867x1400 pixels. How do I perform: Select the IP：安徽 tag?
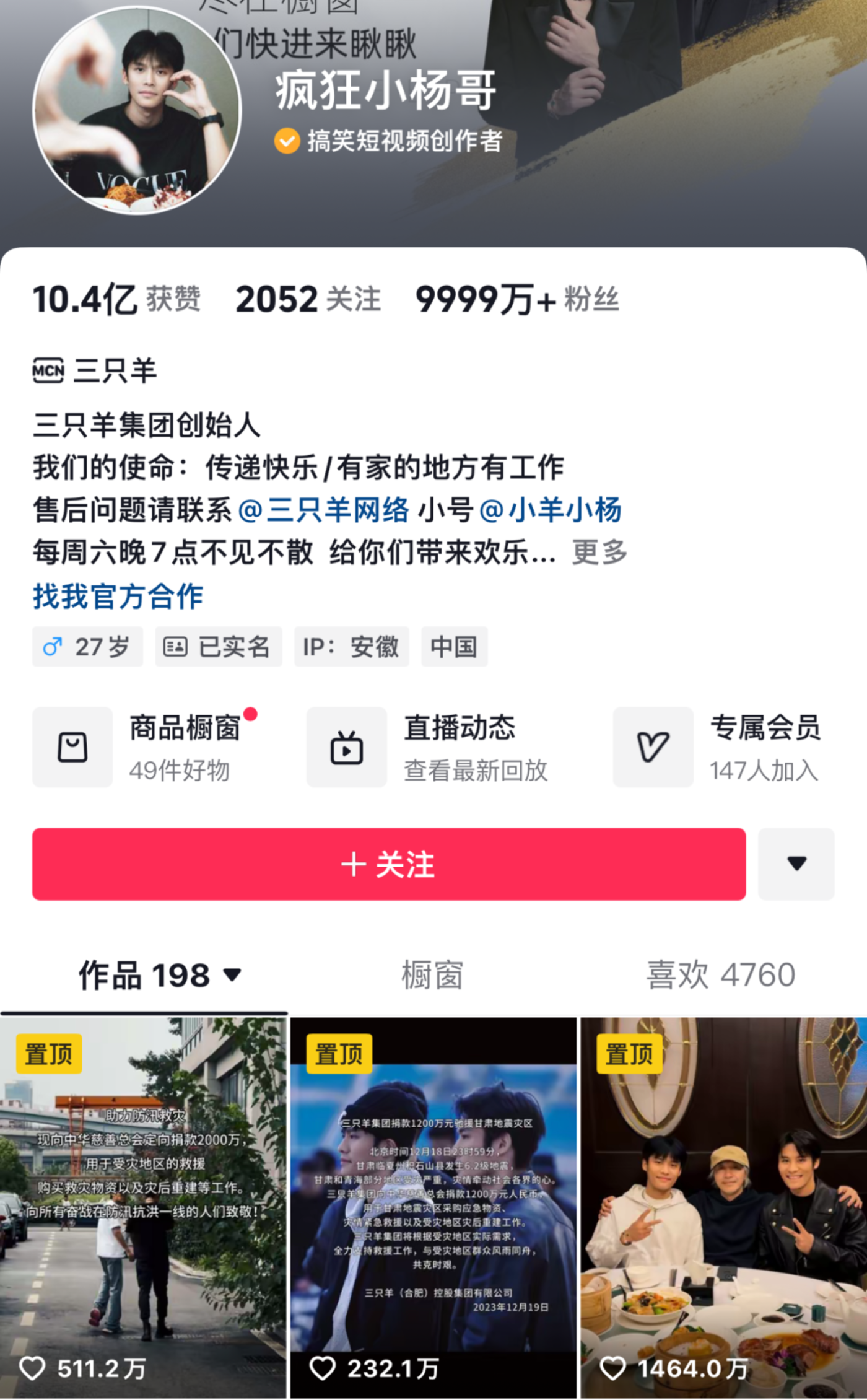[x=351, y=646]
